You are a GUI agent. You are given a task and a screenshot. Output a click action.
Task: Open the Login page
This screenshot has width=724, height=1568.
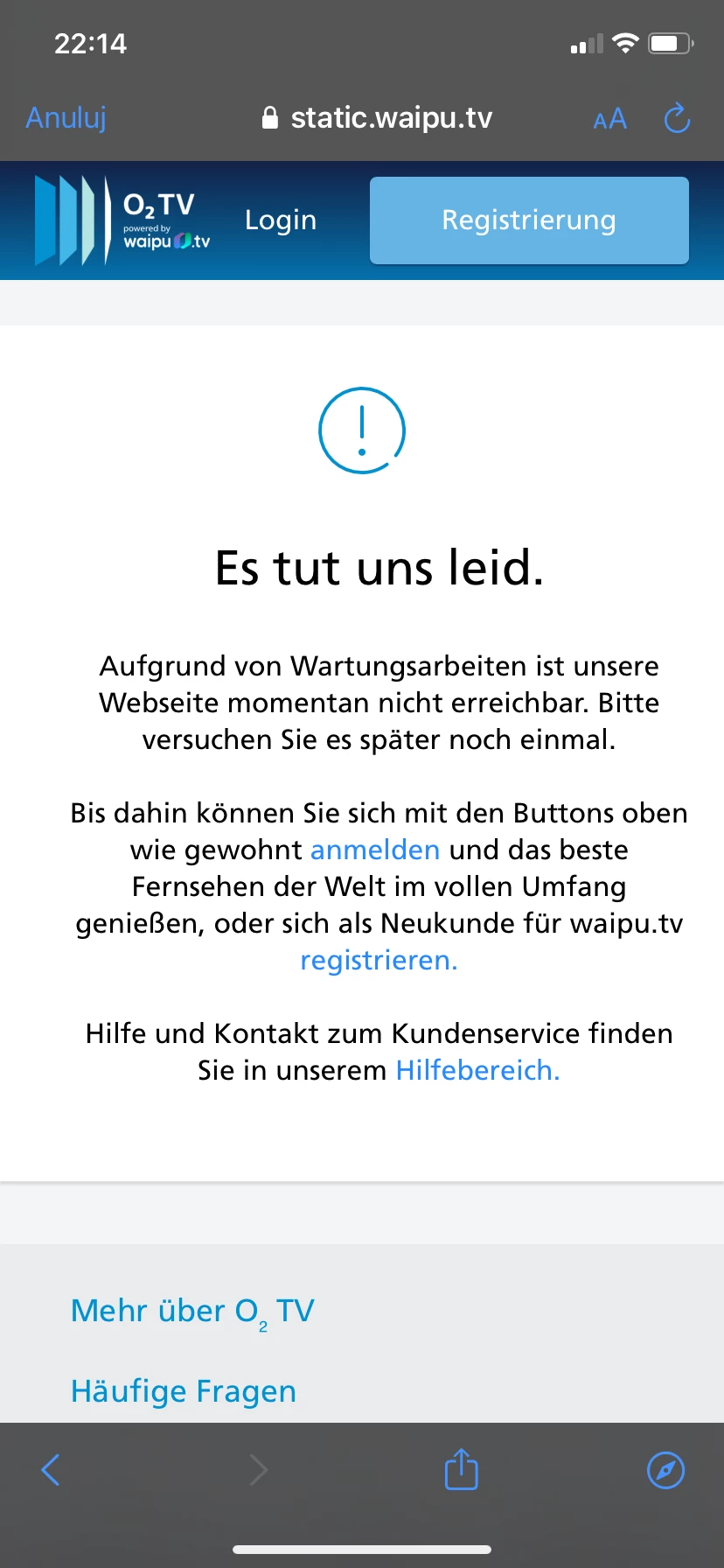[x=280, y=220]
